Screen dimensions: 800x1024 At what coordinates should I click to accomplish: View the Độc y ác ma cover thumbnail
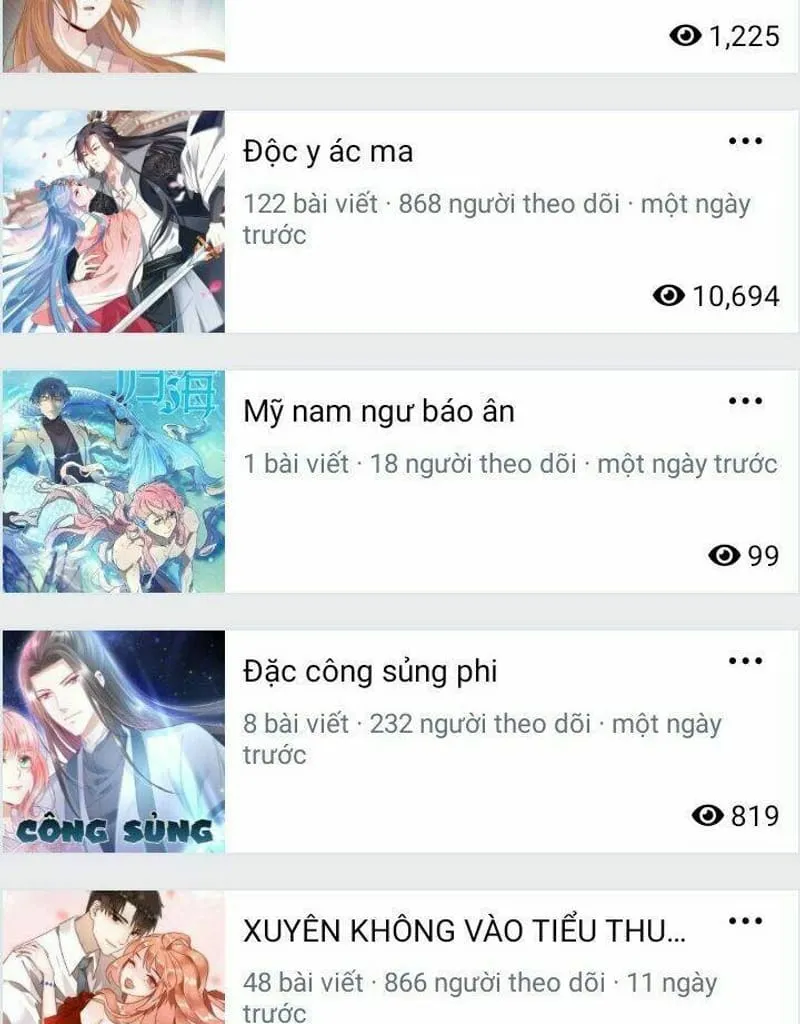[x=113, y=221]
